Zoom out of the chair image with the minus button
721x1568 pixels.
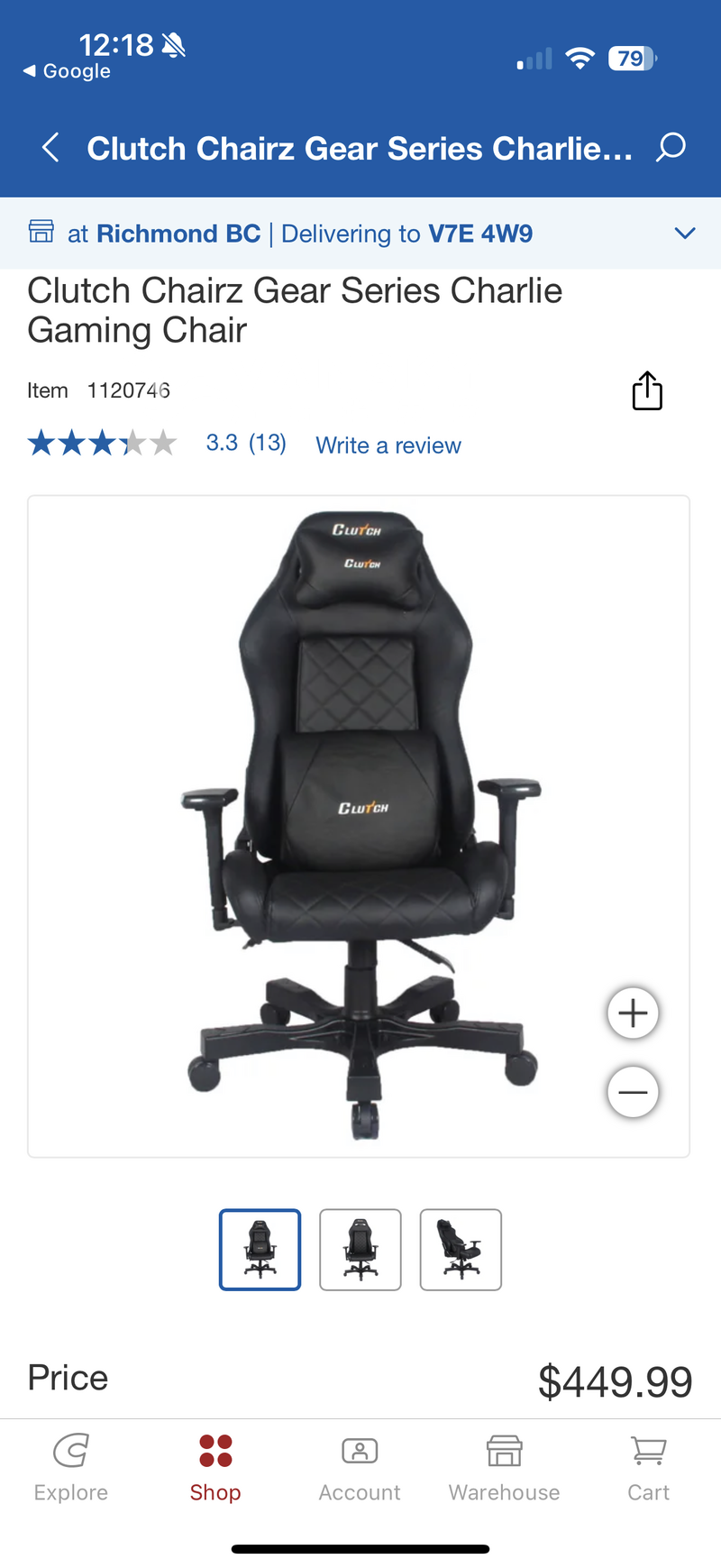click(633, 1092)
